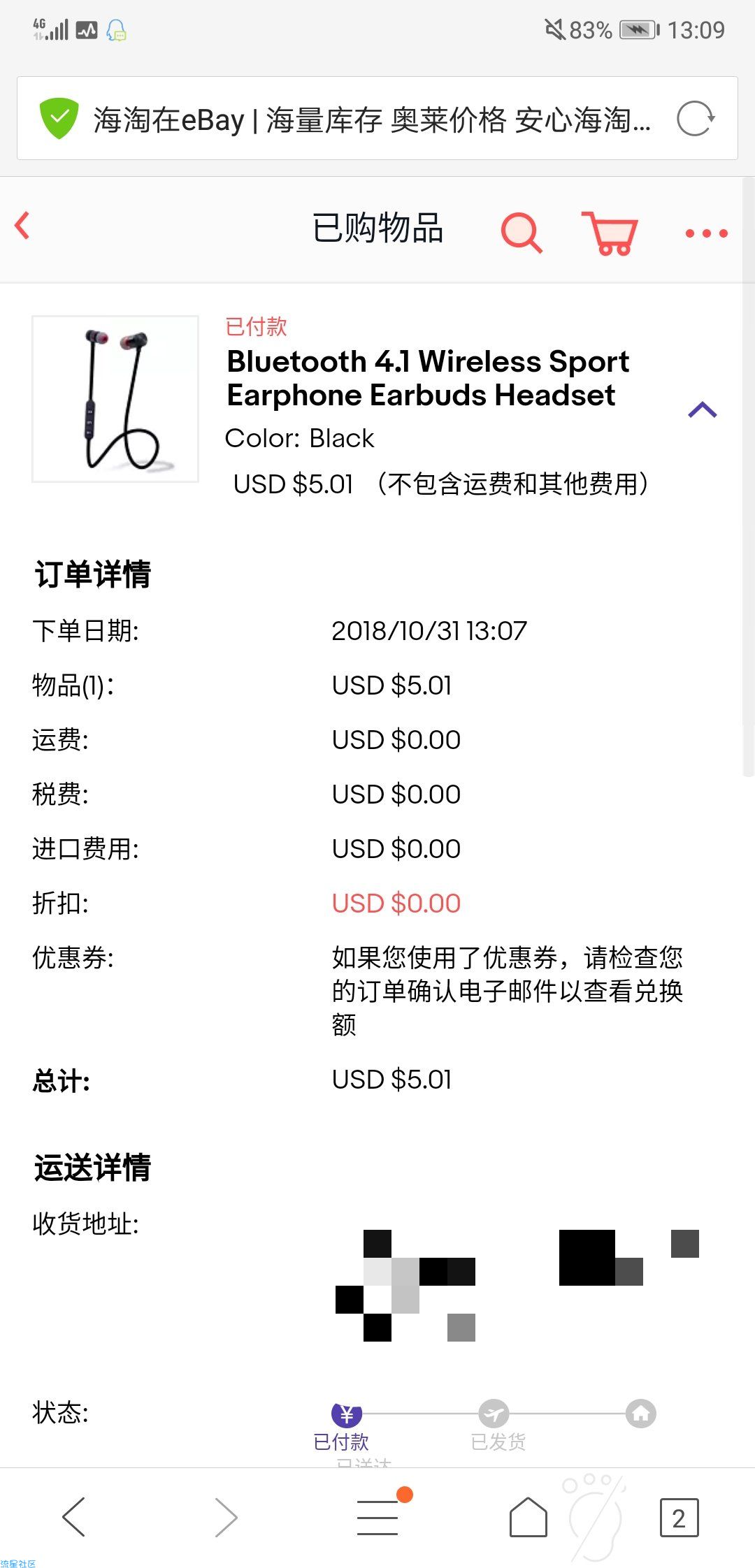755x1568 pixels.
Task: Go to the browser home page
Action: (528, 1517)
